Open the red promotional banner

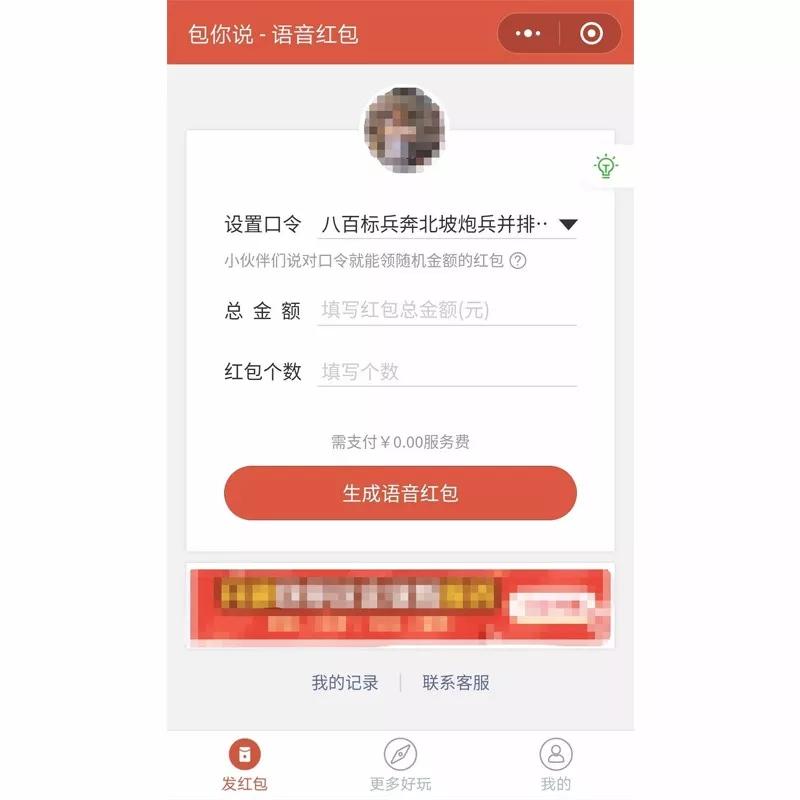click(x=400, y=605)
